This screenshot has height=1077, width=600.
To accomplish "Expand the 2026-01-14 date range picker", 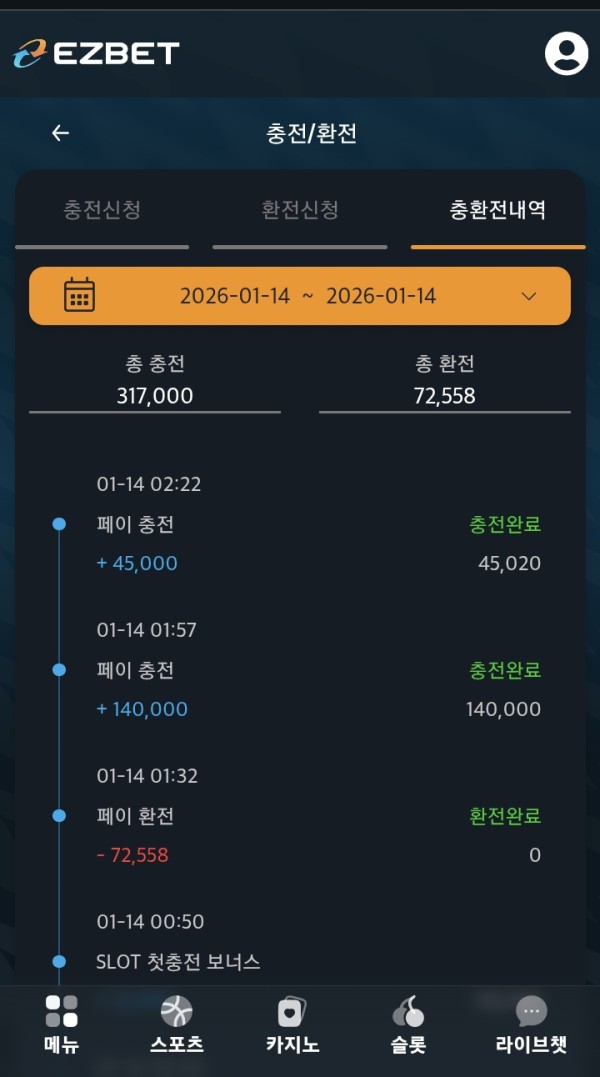I will 300,296.
